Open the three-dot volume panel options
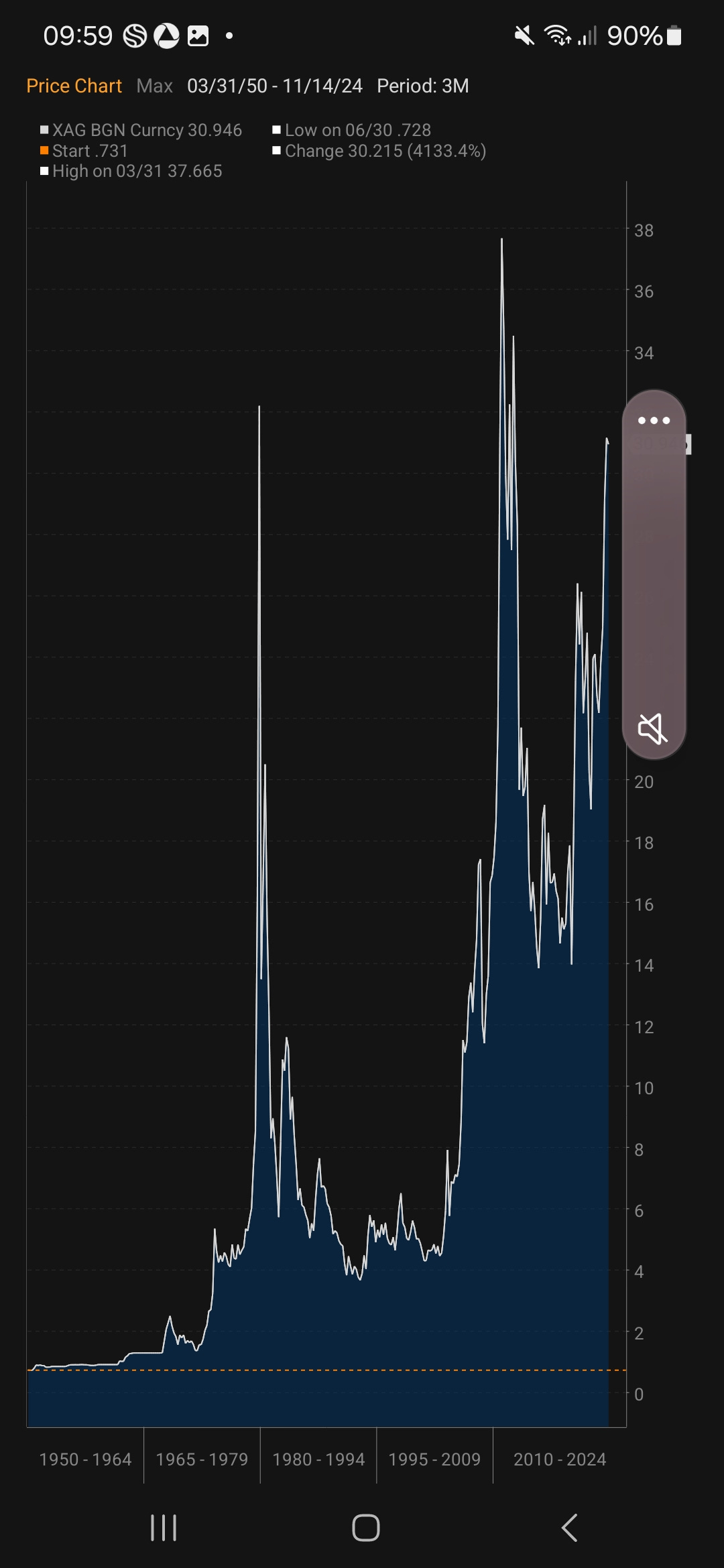Screen dimensions: 724x1568 [x=654, y=420]
